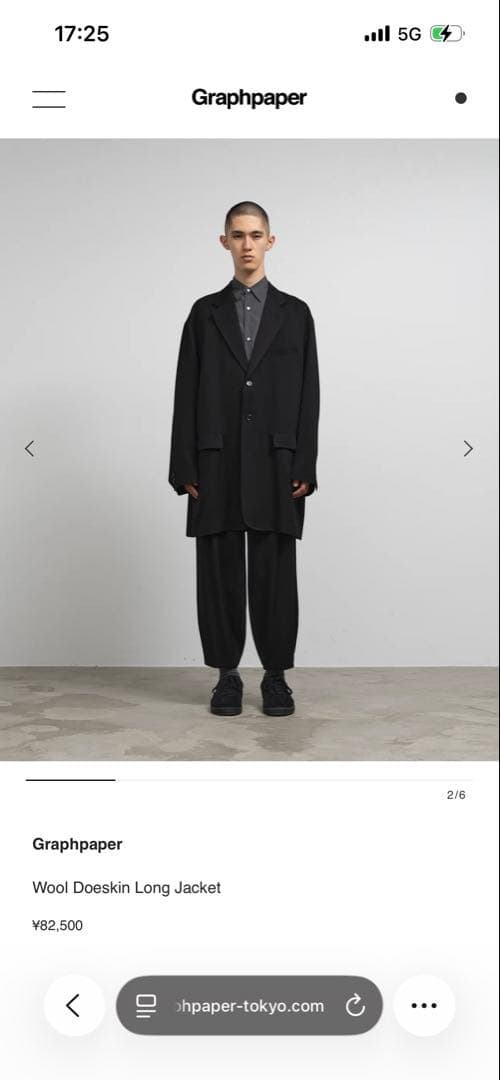This screenshot has width=500, height=1080.
Task: Go back in the browser
Action: tap(74, 1006)
